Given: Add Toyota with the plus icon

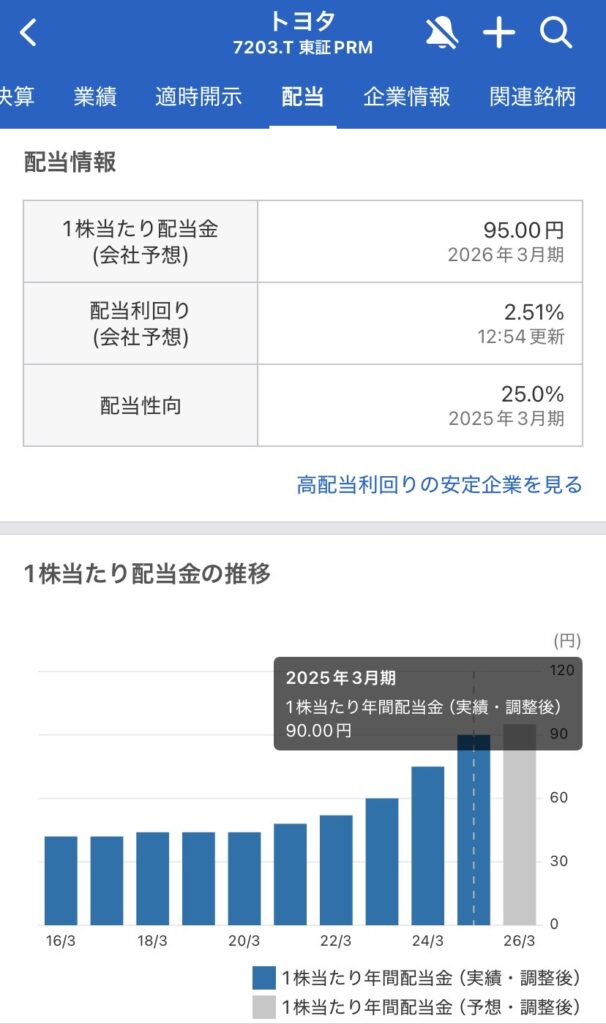Looking at the screenshot, I should [x=498, y=33].
